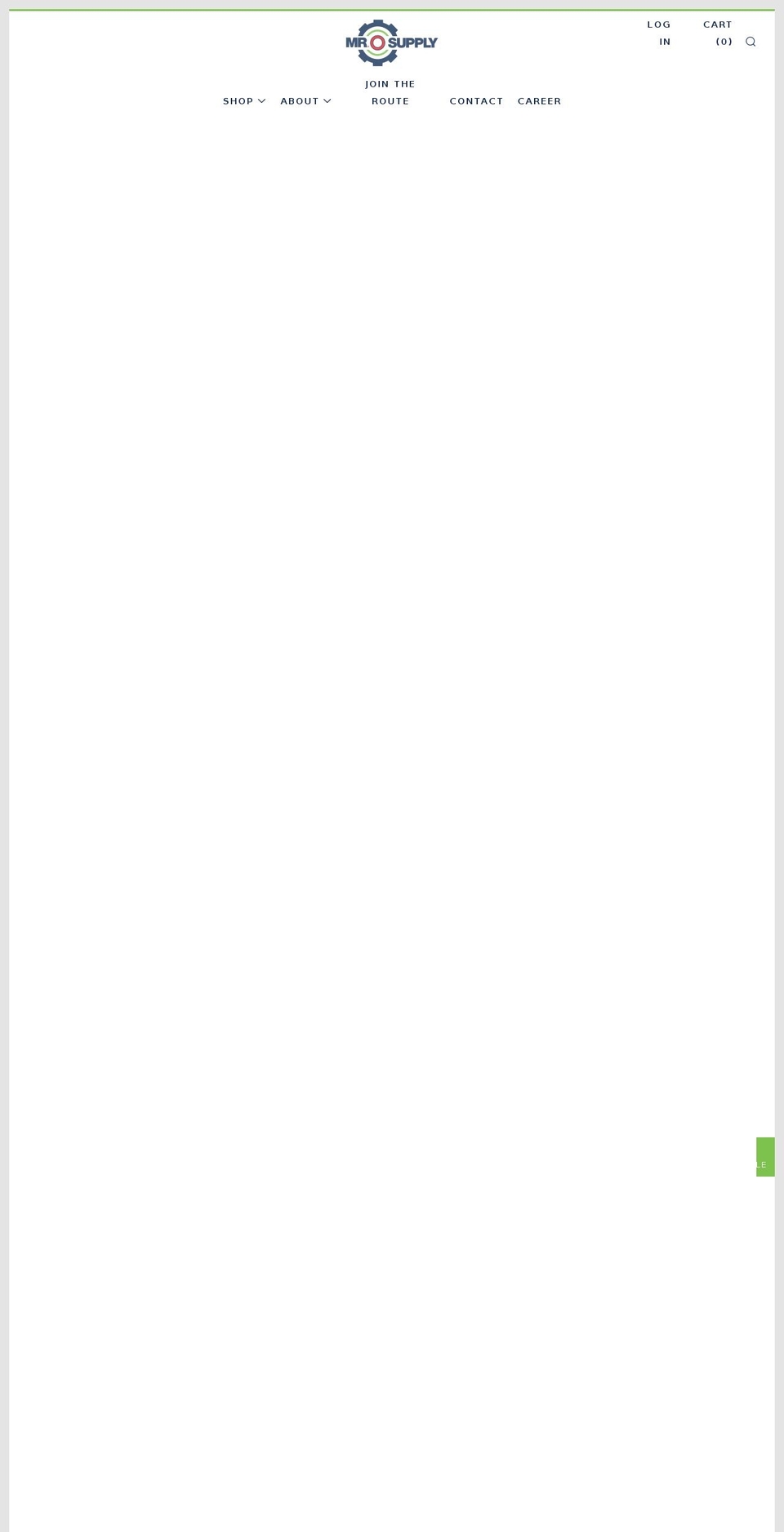The image size is (784, 1532).
Task: Select the gear emblem at the logo center
Action: (x=376, y=42)
